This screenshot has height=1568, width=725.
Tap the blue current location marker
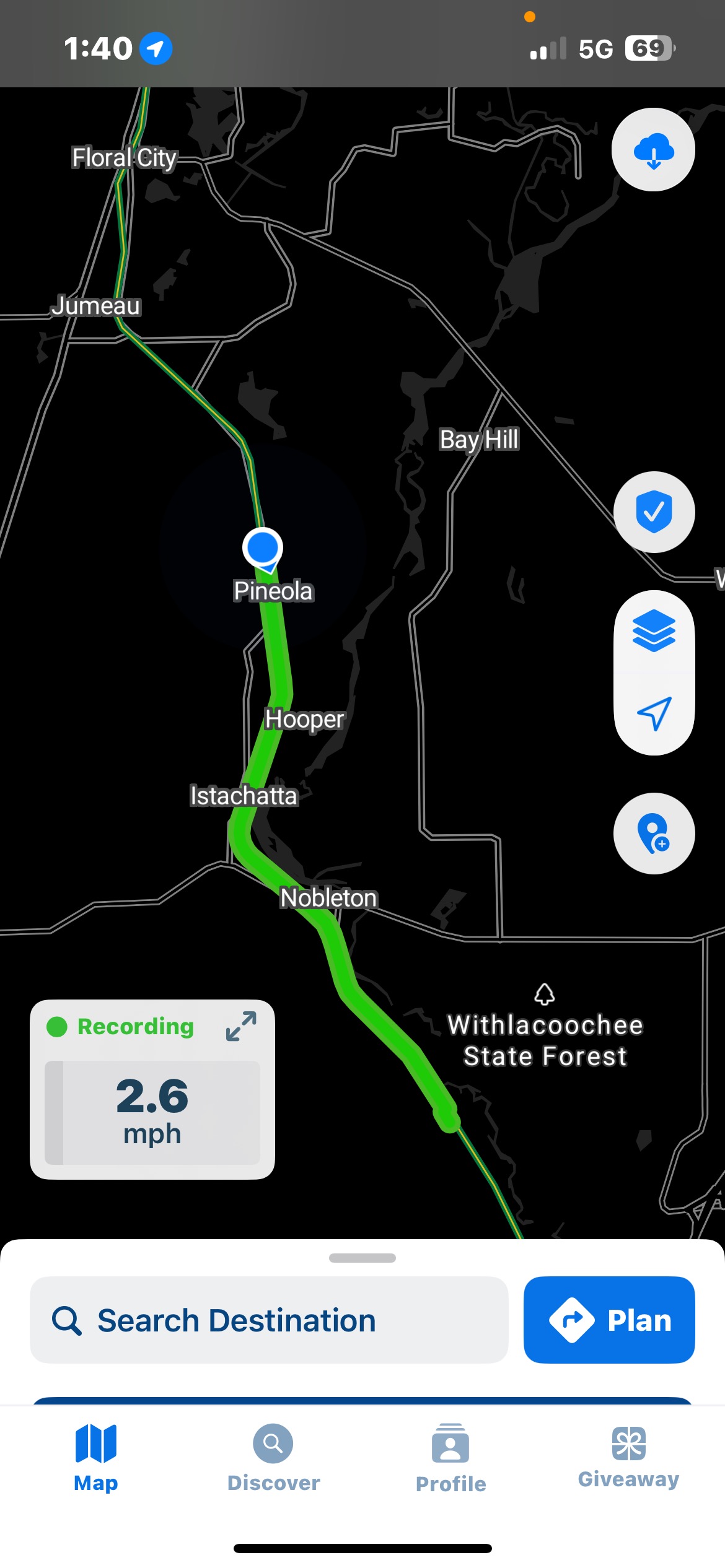point(263,547)
